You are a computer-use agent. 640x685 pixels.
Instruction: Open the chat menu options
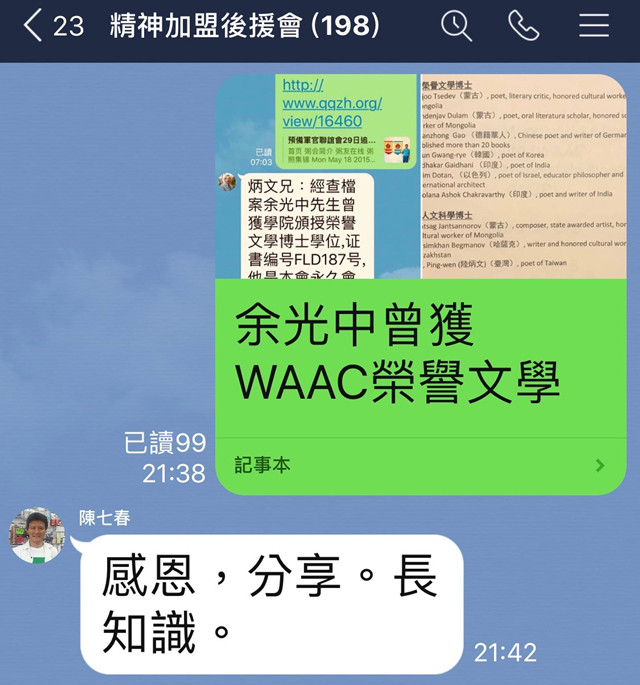pos(594,26)
